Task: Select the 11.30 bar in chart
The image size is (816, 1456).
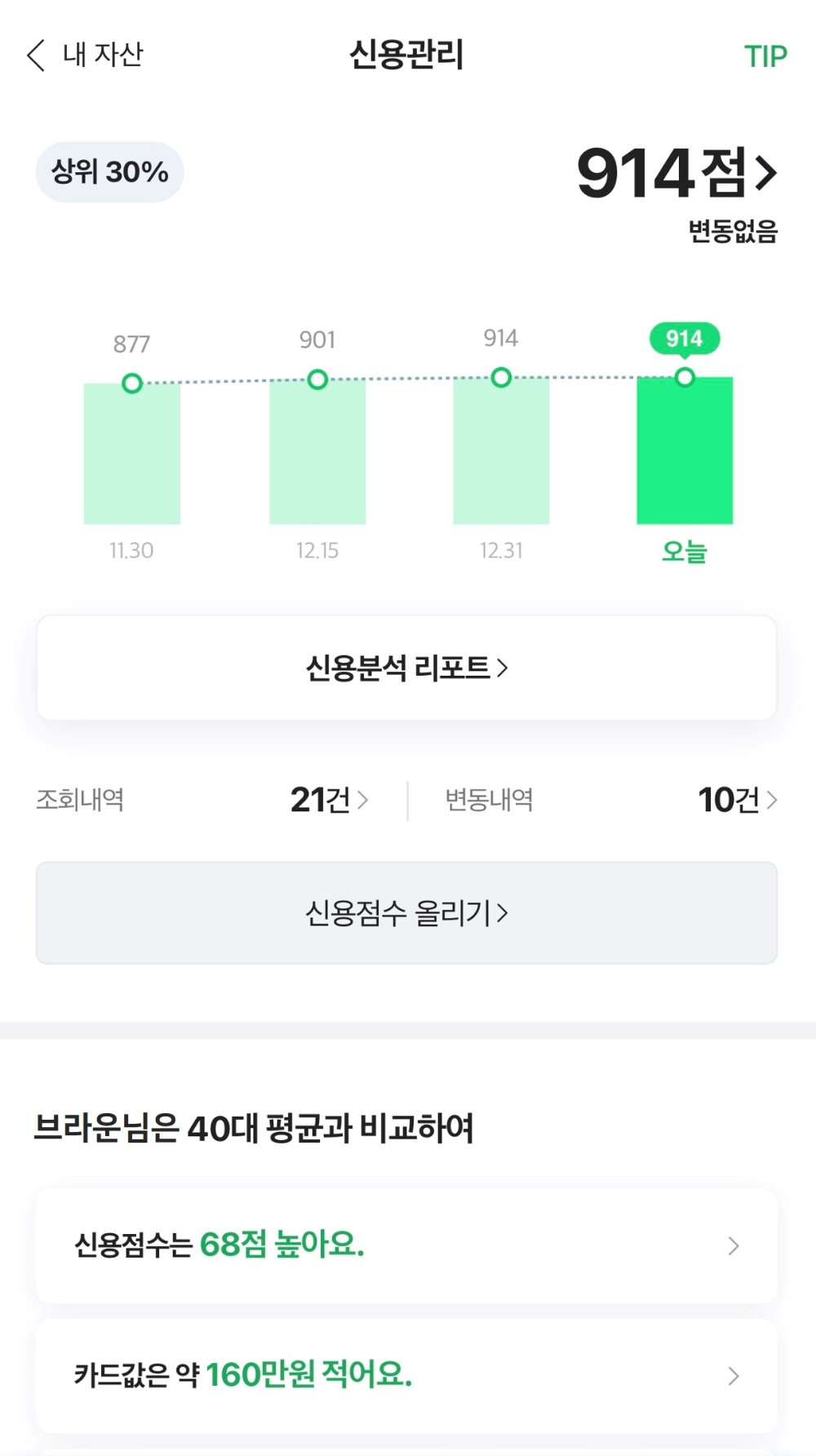Action: 132,454
